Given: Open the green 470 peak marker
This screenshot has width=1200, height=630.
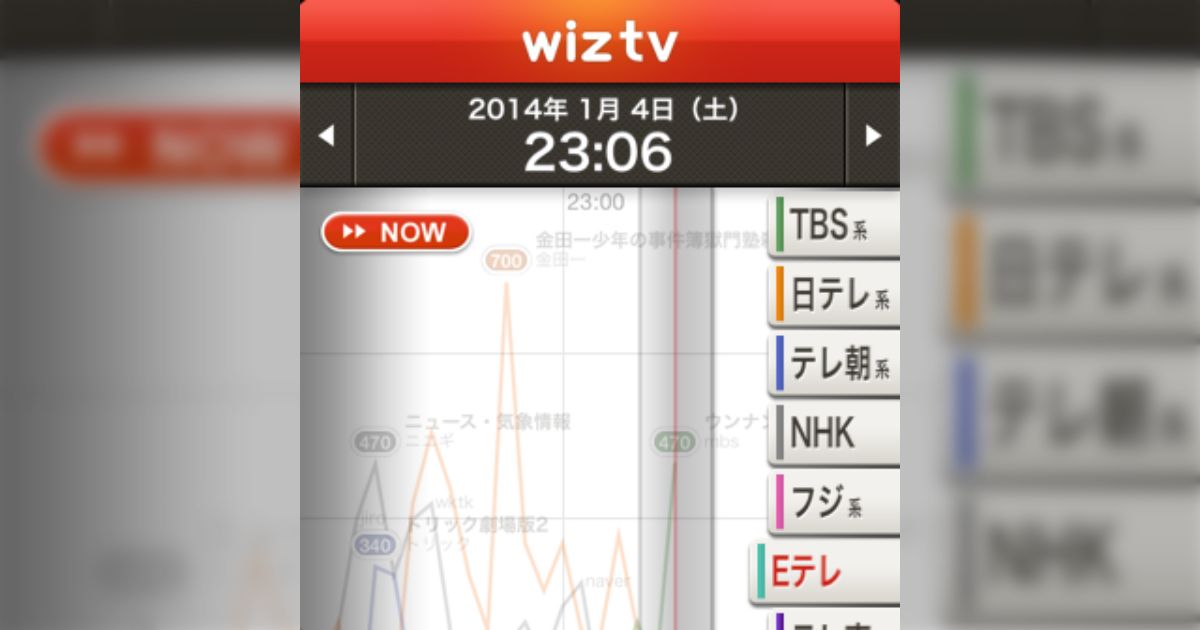Looking at the screenshot, I should click(675, 441).
